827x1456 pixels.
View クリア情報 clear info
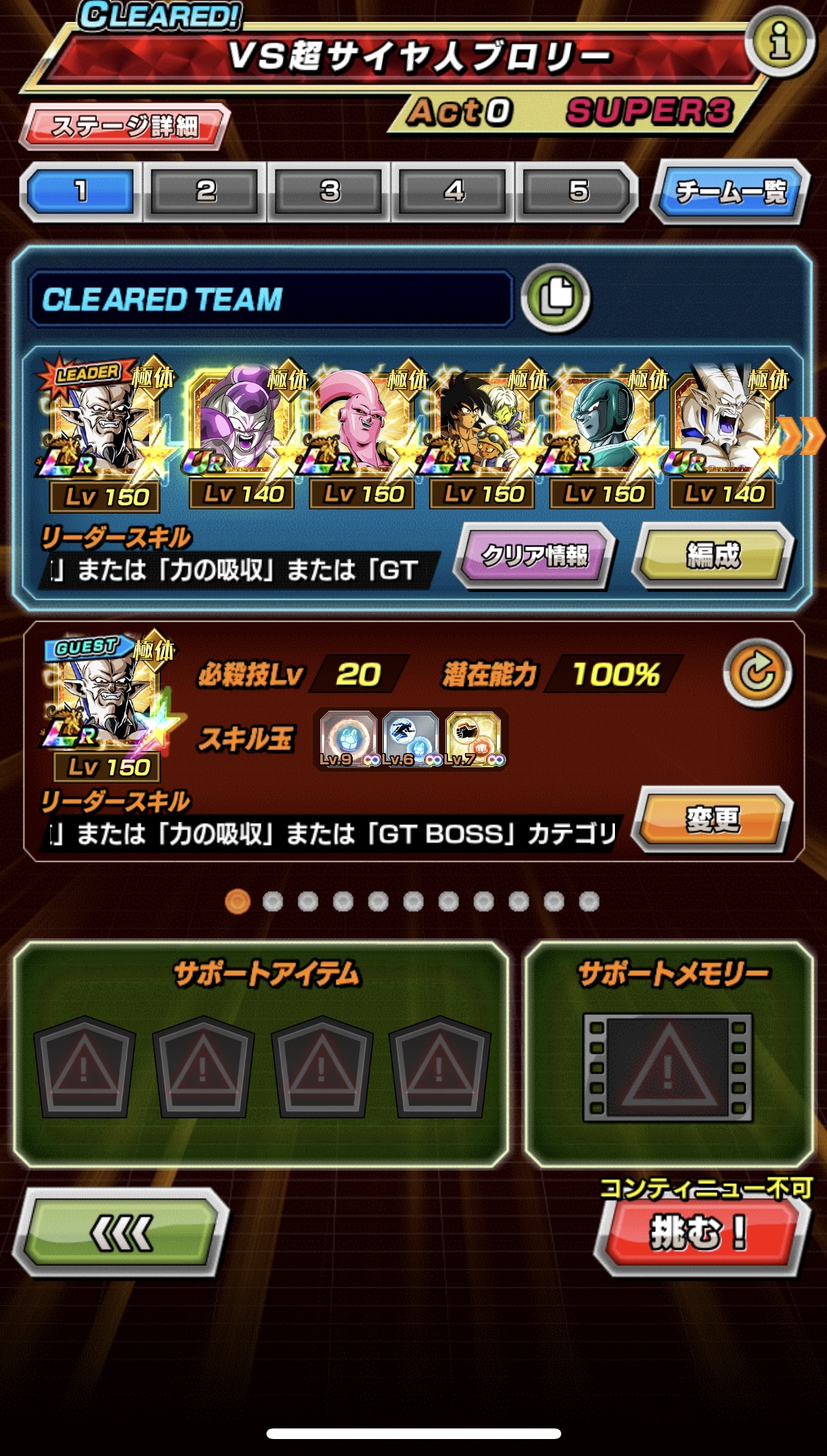tap(534, 556)
